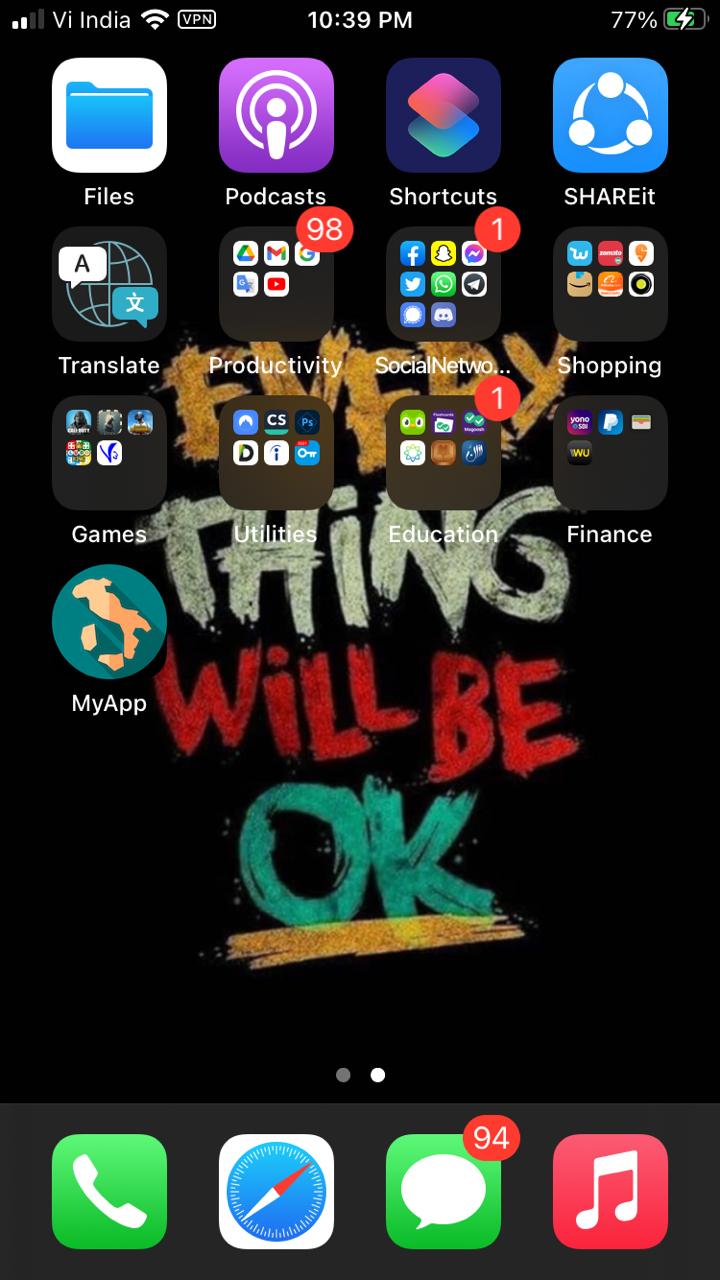Launch the Podcasts app
The image size is (720, 1280).
pos(276,115)
